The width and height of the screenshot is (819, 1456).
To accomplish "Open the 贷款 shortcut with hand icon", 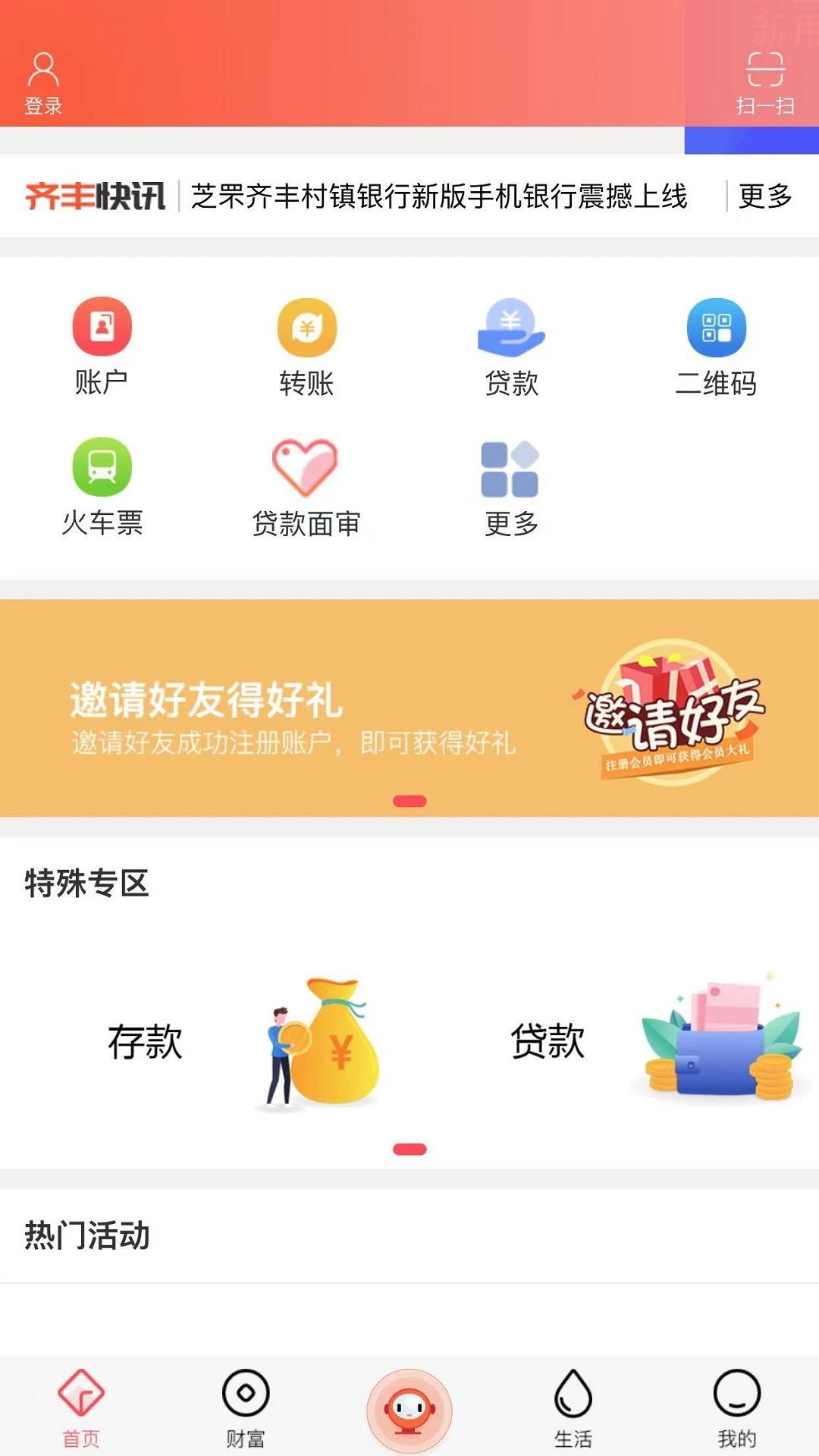I will [511, 347].
